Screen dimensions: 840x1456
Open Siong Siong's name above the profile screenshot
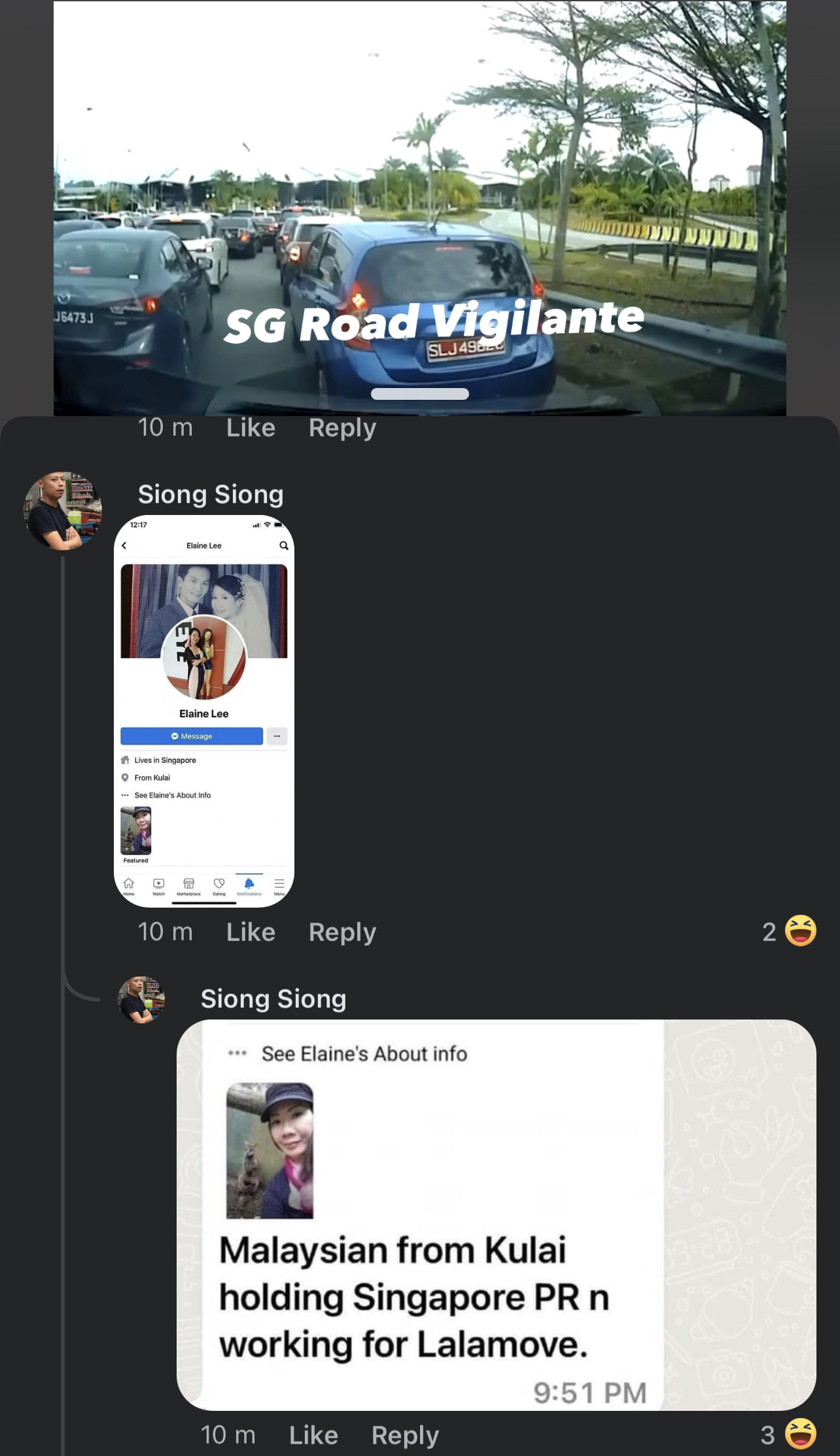(211, 494)
